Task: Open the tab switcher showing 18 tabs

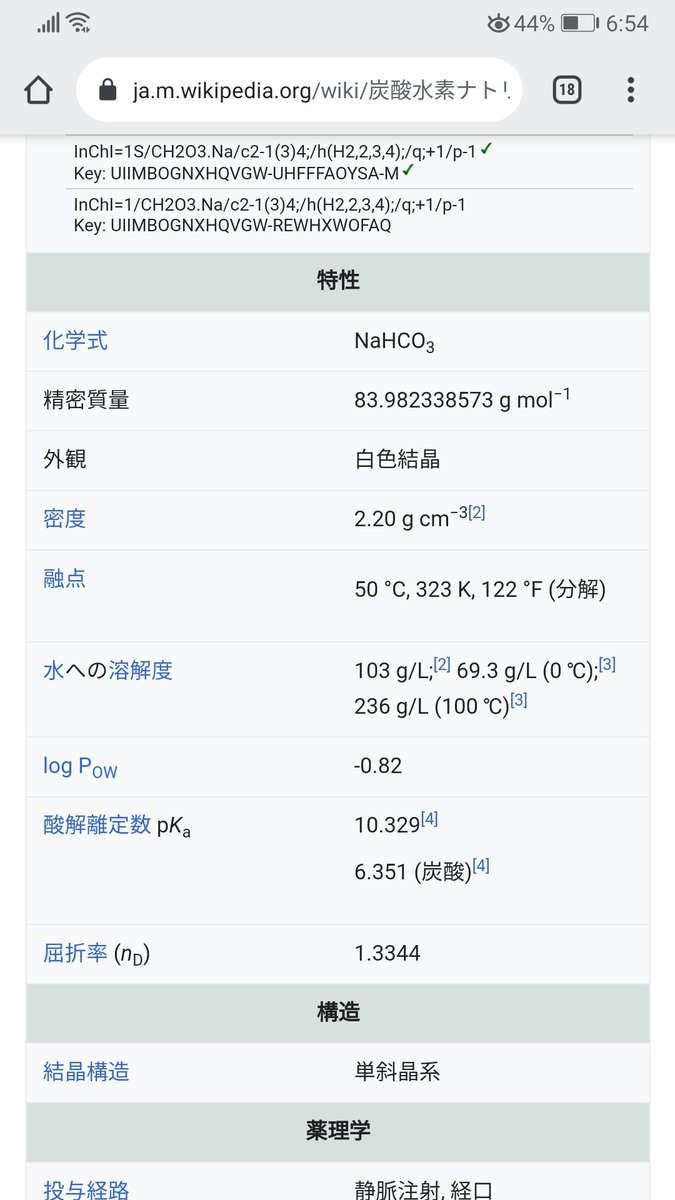Action: click(x=566, y=91)
